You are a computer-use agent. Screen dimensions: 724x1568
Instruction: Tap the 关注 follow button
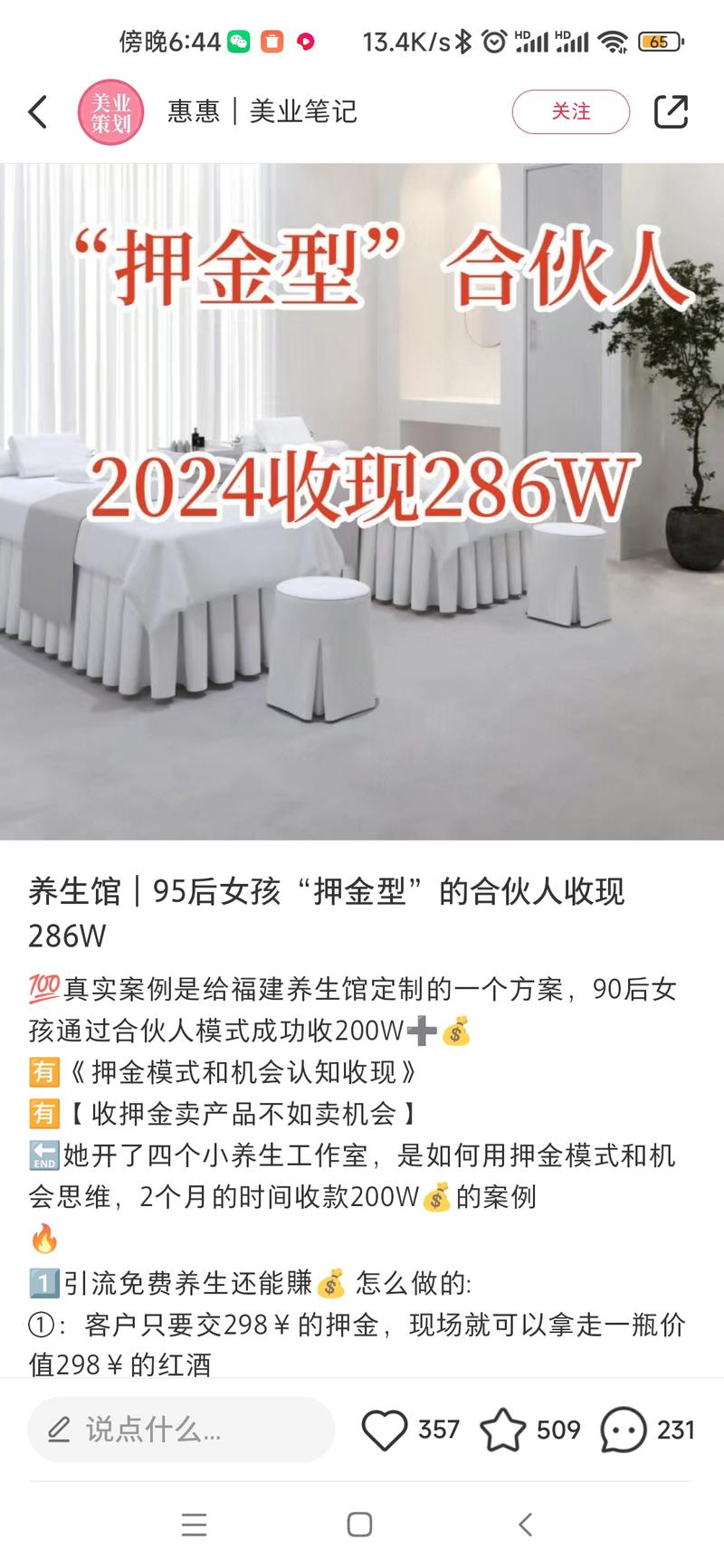tap(570, 110)
